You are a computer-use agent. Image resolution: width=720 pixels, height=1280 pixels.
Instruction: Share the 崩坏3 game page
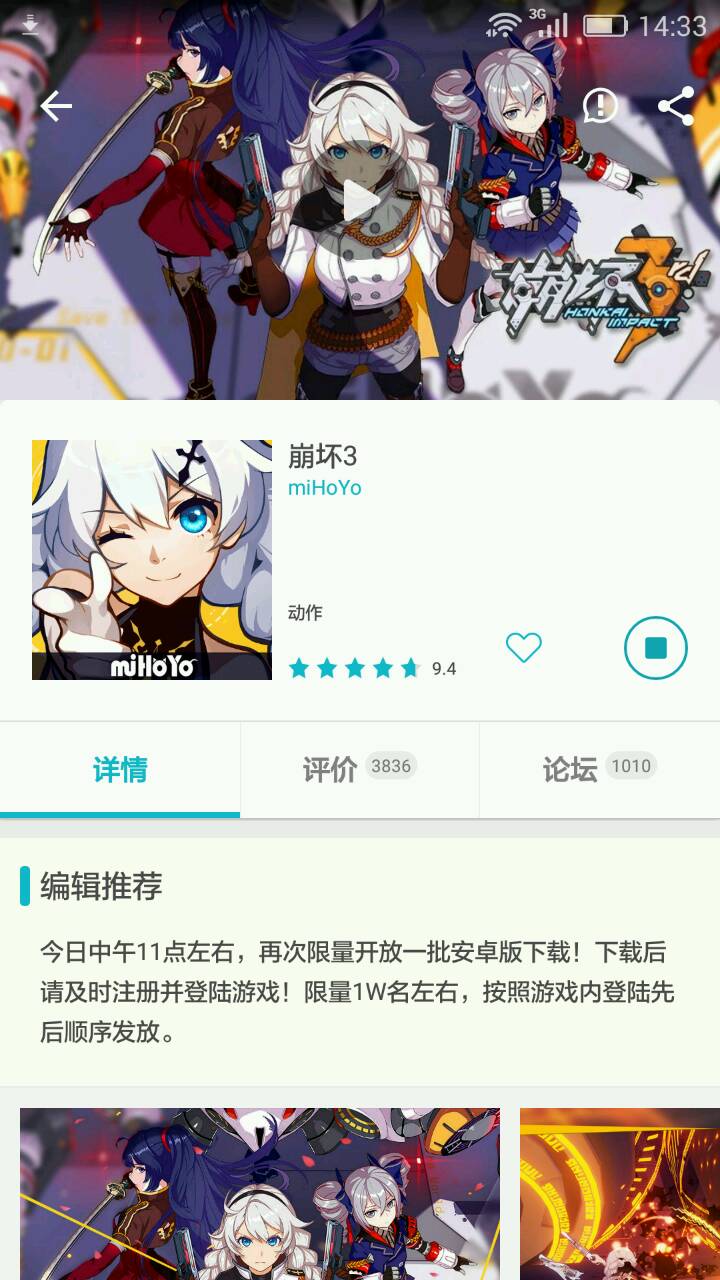pos(676,106)
